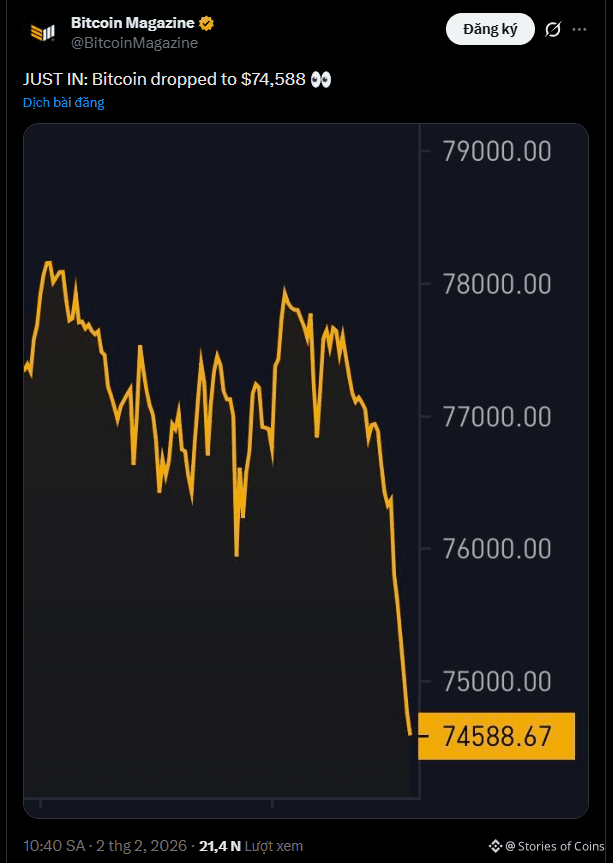Open the Grok icon beside Đăng ký
613x863 pixels.
tap(552, 30)
